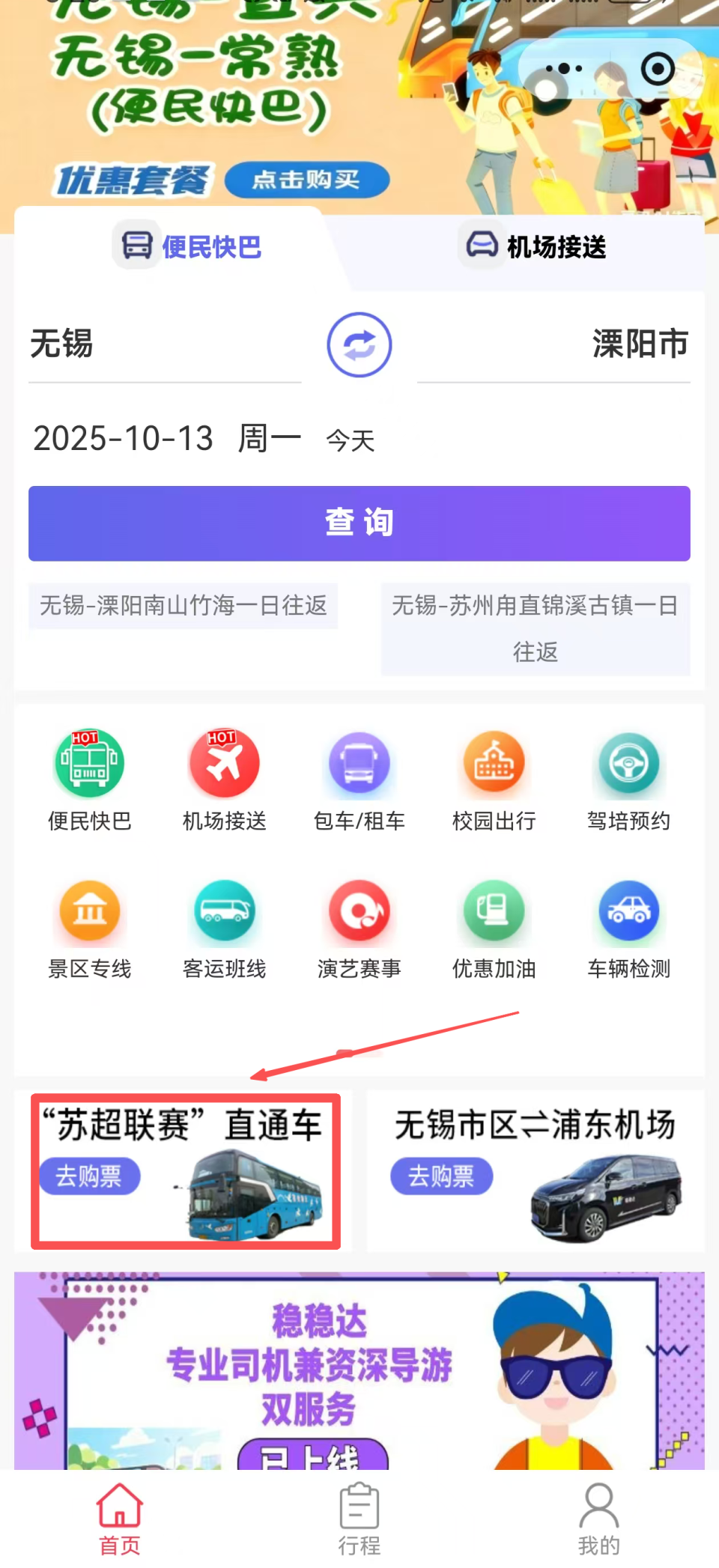Open the 演艺赛事 events icon
The image size is (719, 1568).
pos(359,912)
